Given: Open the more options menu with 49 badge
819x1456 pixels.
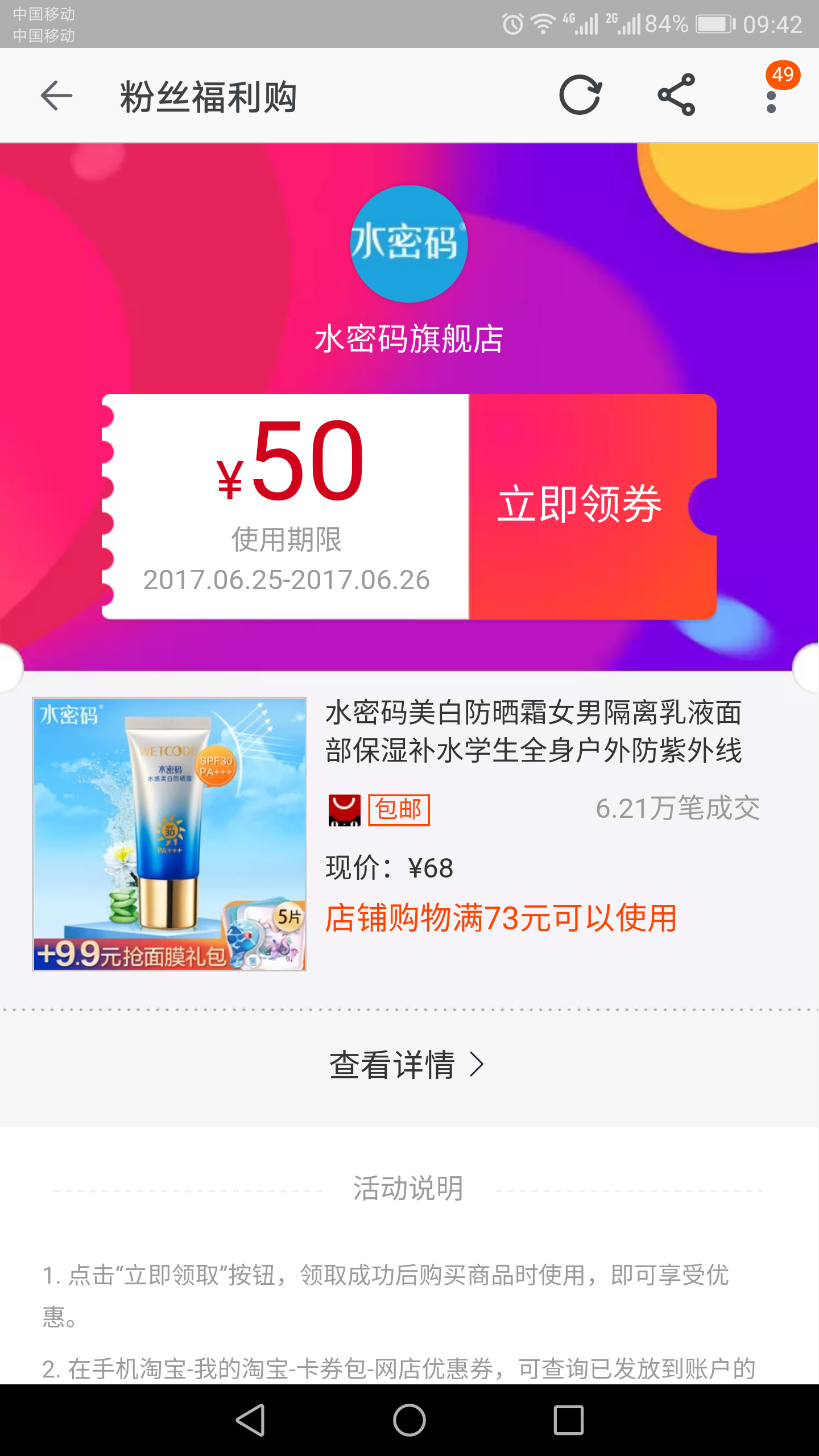Looking at the screenshot, I should [x=771, y=97].
